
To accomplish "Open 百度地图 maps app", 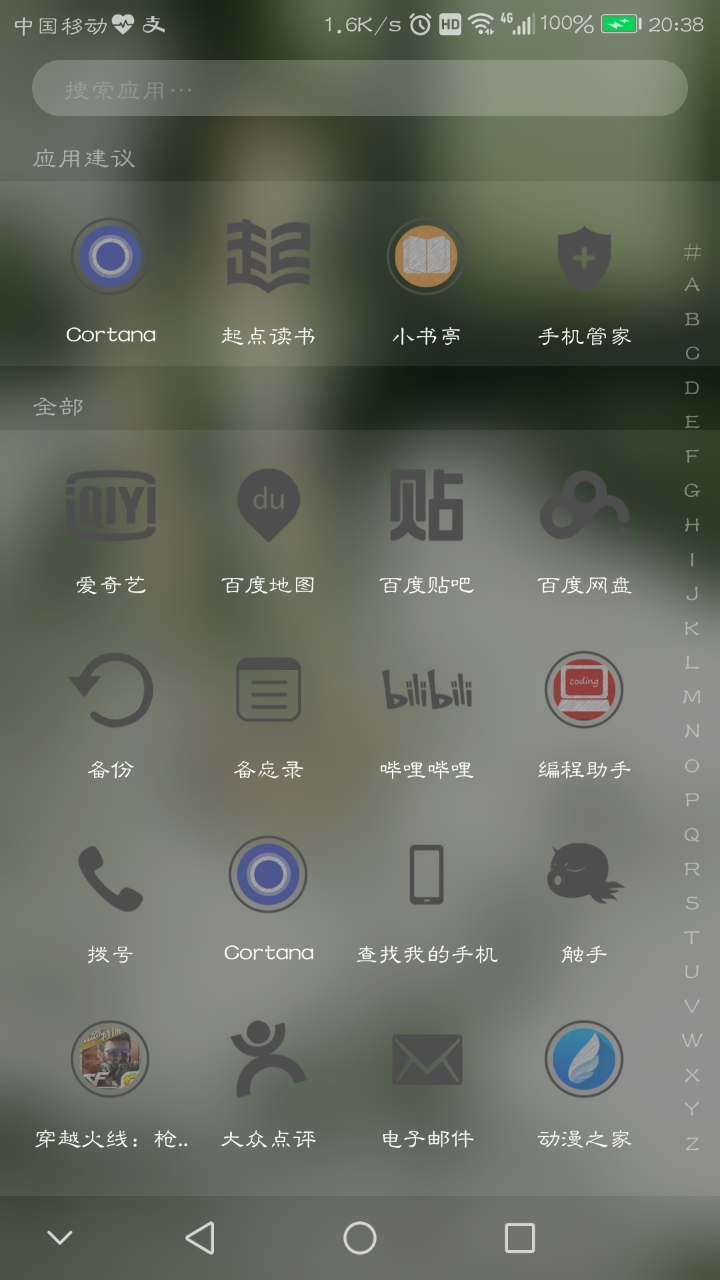I will tap(268, 507).
